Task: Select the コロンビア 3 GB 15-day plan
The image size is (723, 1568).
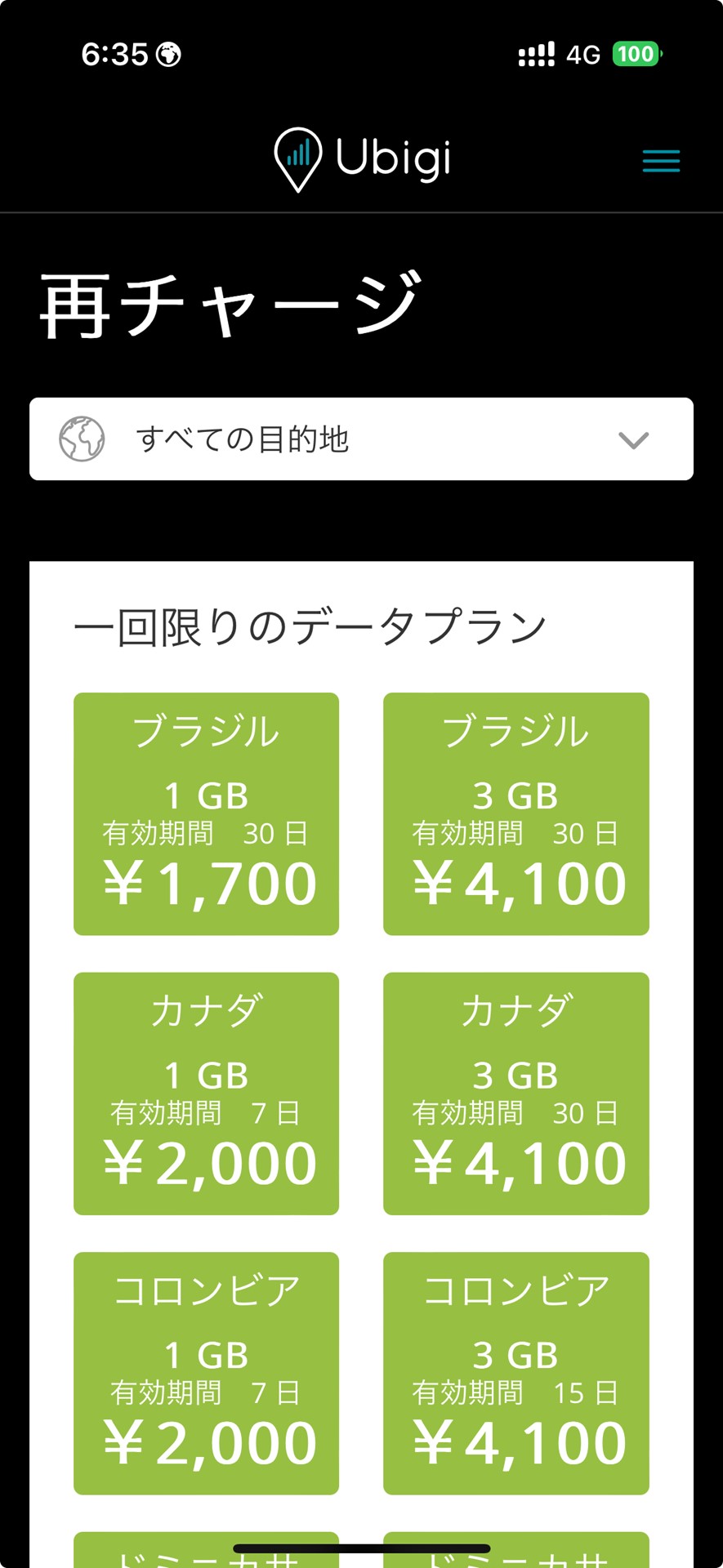Action: pyautogui.click(x=515, y=1373)
